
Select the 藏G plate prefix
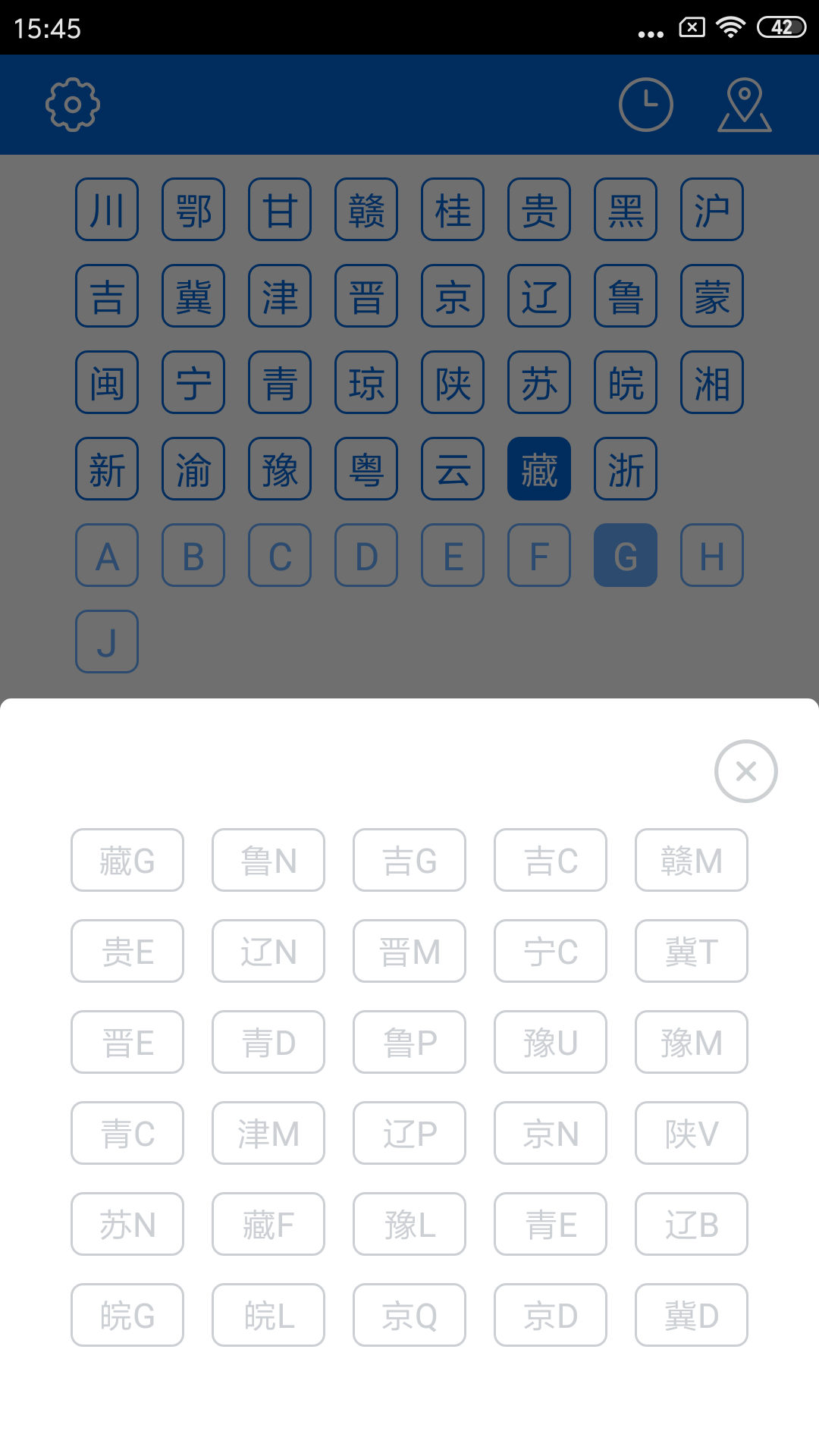(127, 859)
